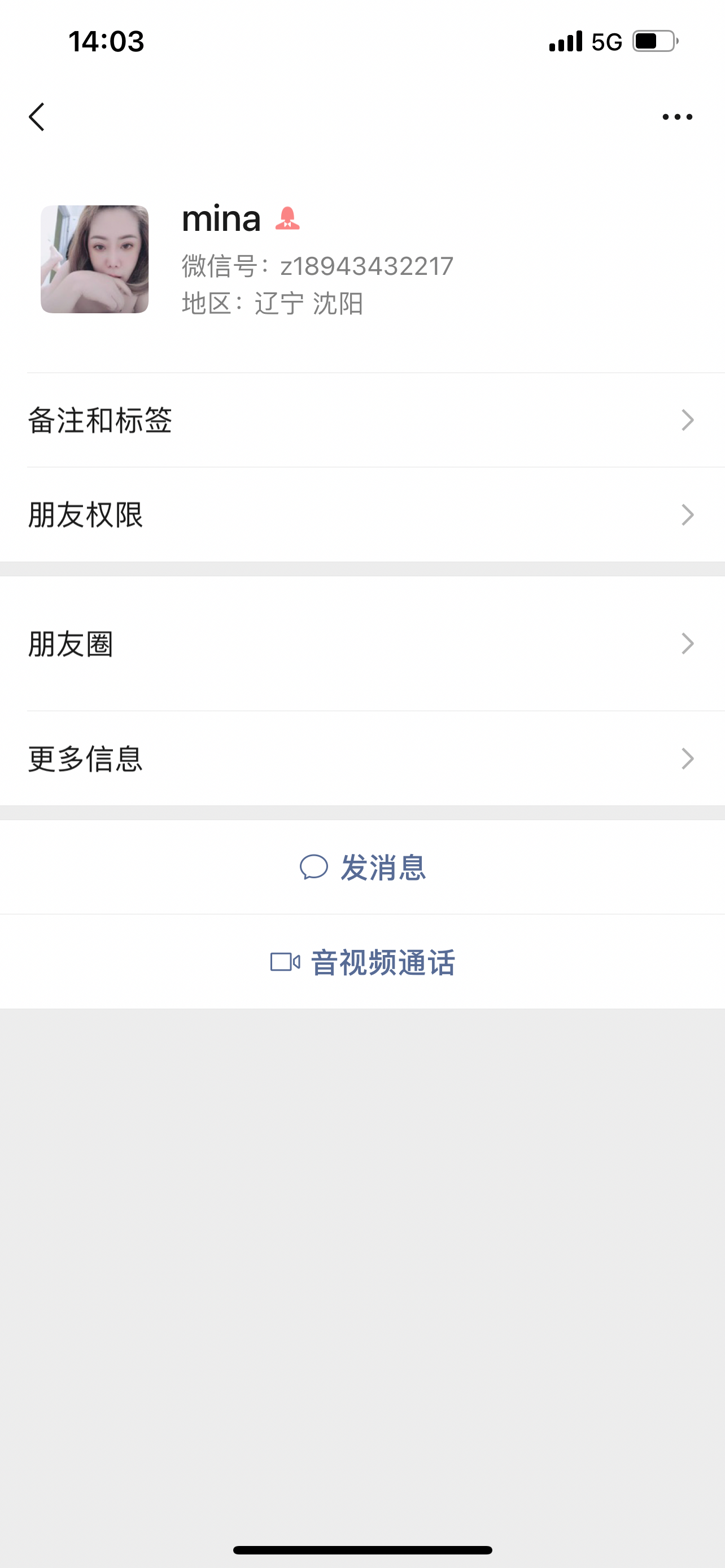This screenshot has height=1568, width=725.
Task: Open 备注和标签 settings
Action: pyautogui.click(x=362, y=420)
